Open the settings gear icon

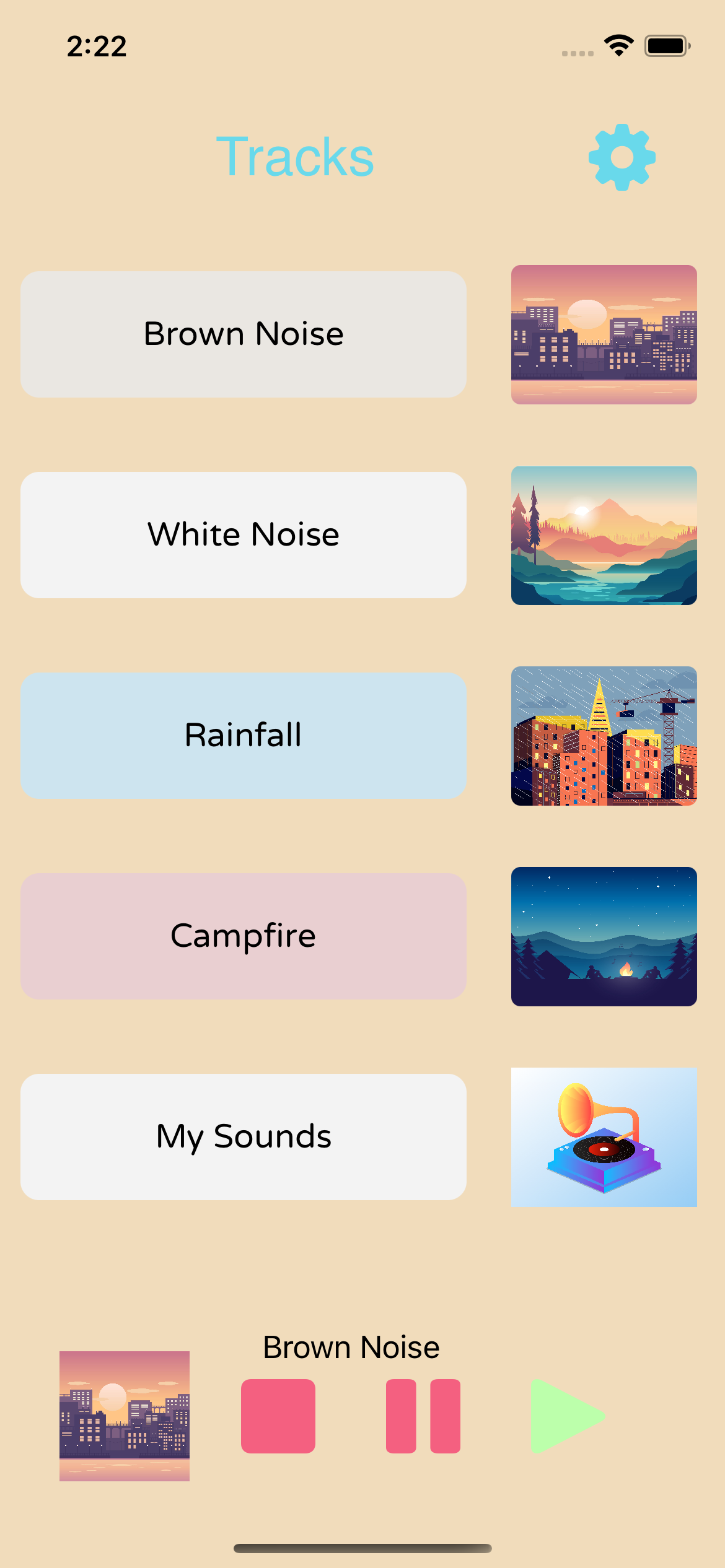click(622, 157)
